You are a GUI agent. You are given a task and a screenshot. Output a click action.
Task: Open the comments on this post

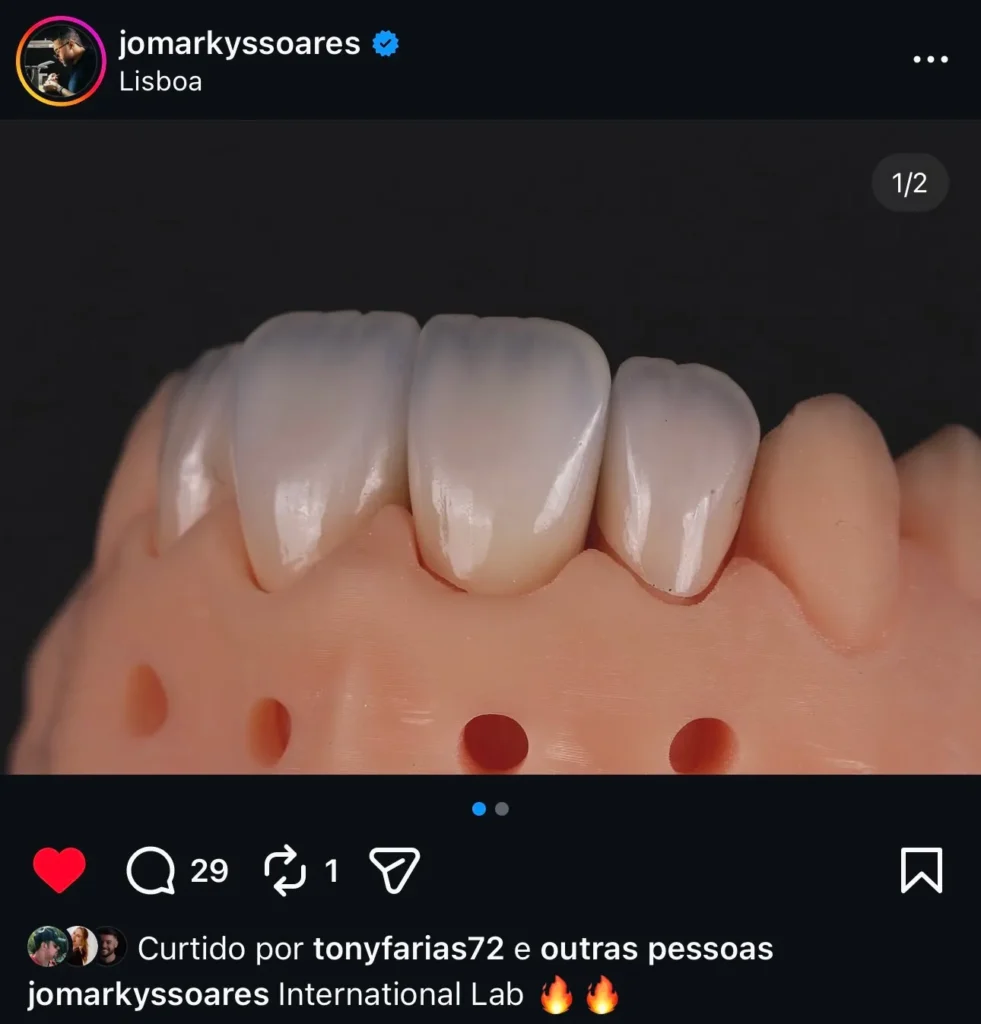(151, 871)
